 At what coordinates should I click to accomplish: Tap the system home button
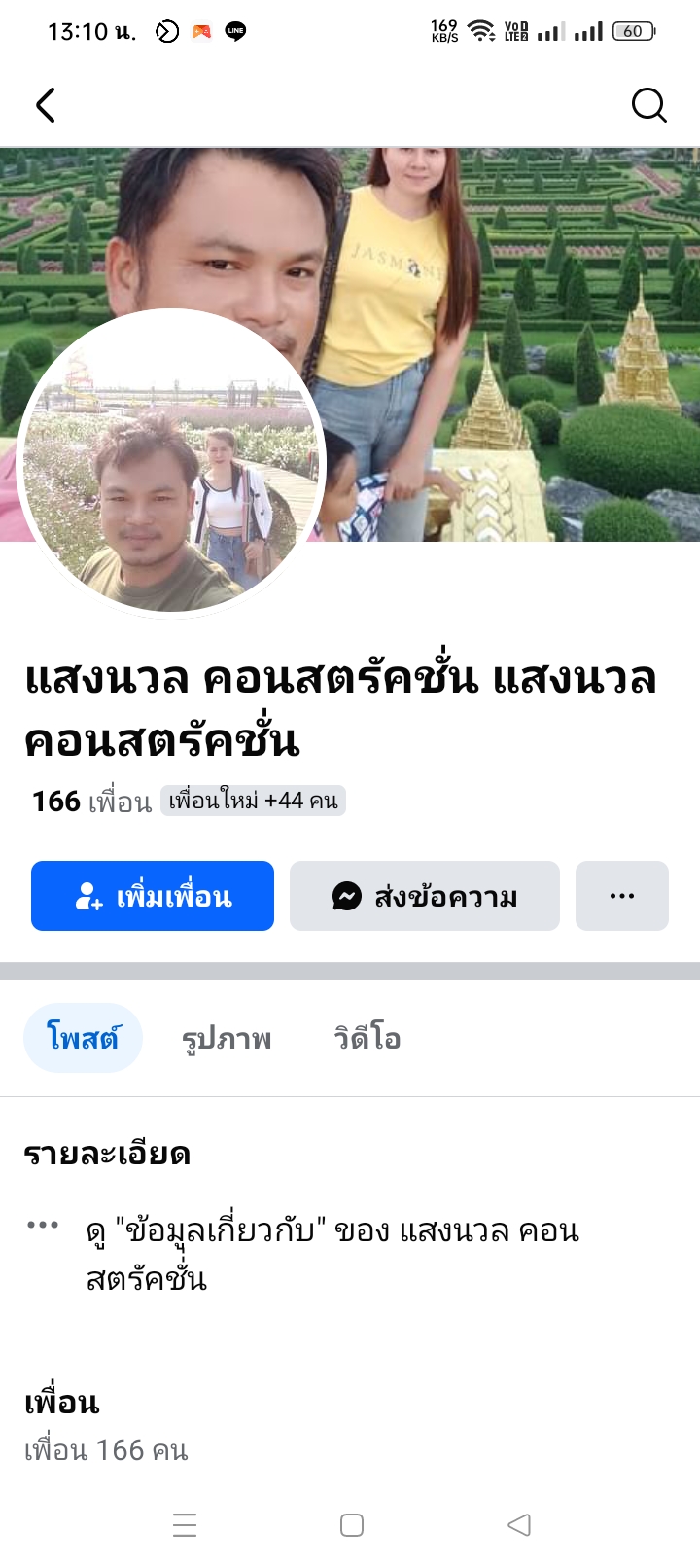pyautogui.click(x=352, y=1525)
